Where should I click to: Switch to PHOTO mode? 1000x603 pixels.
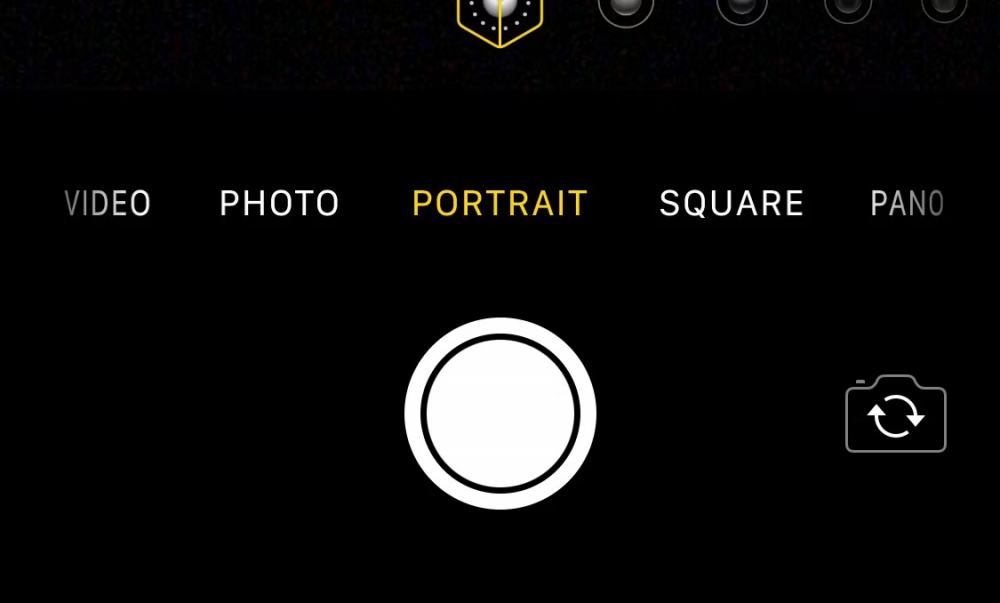click(x=280, y=204)
